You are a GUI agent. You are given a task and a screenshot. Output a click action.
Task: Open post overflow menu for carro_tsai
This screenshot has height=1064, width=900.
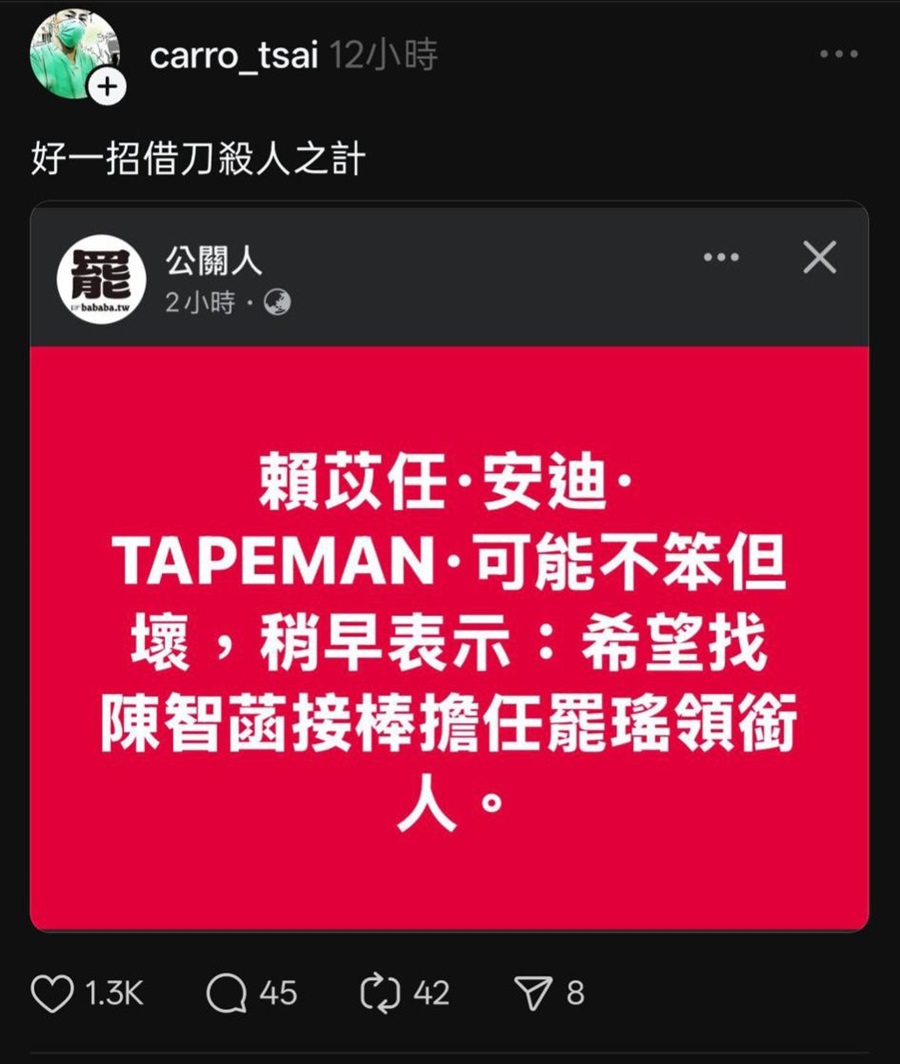pos(838,54)
